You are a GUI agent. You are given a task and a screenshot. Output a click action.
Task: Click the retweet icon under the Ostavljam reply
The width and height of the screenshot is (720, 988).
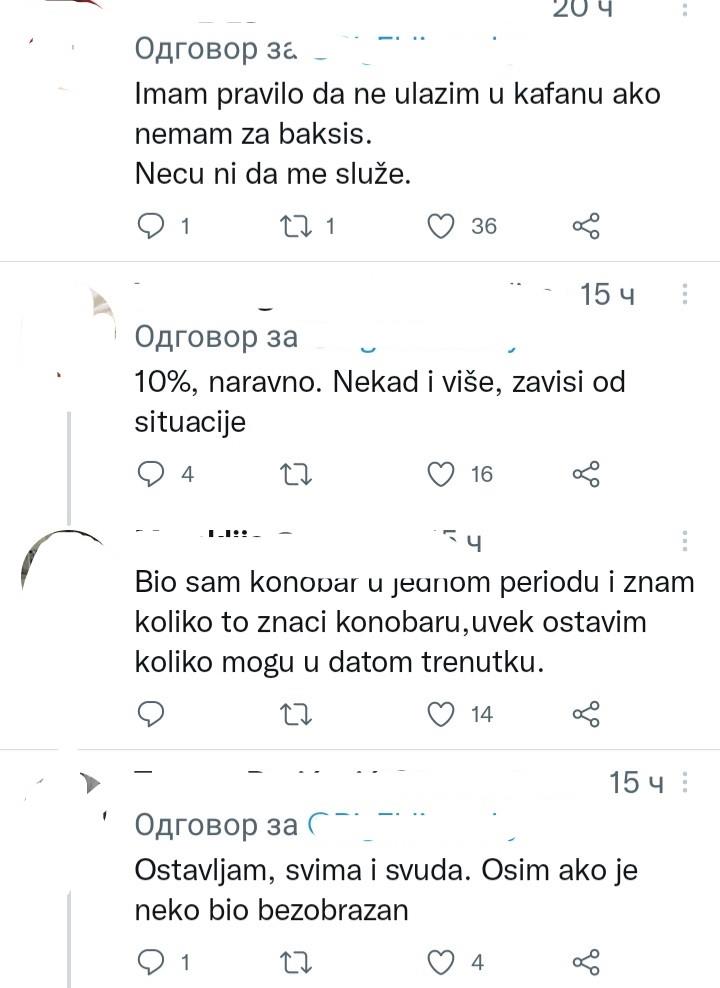(295, 962)
